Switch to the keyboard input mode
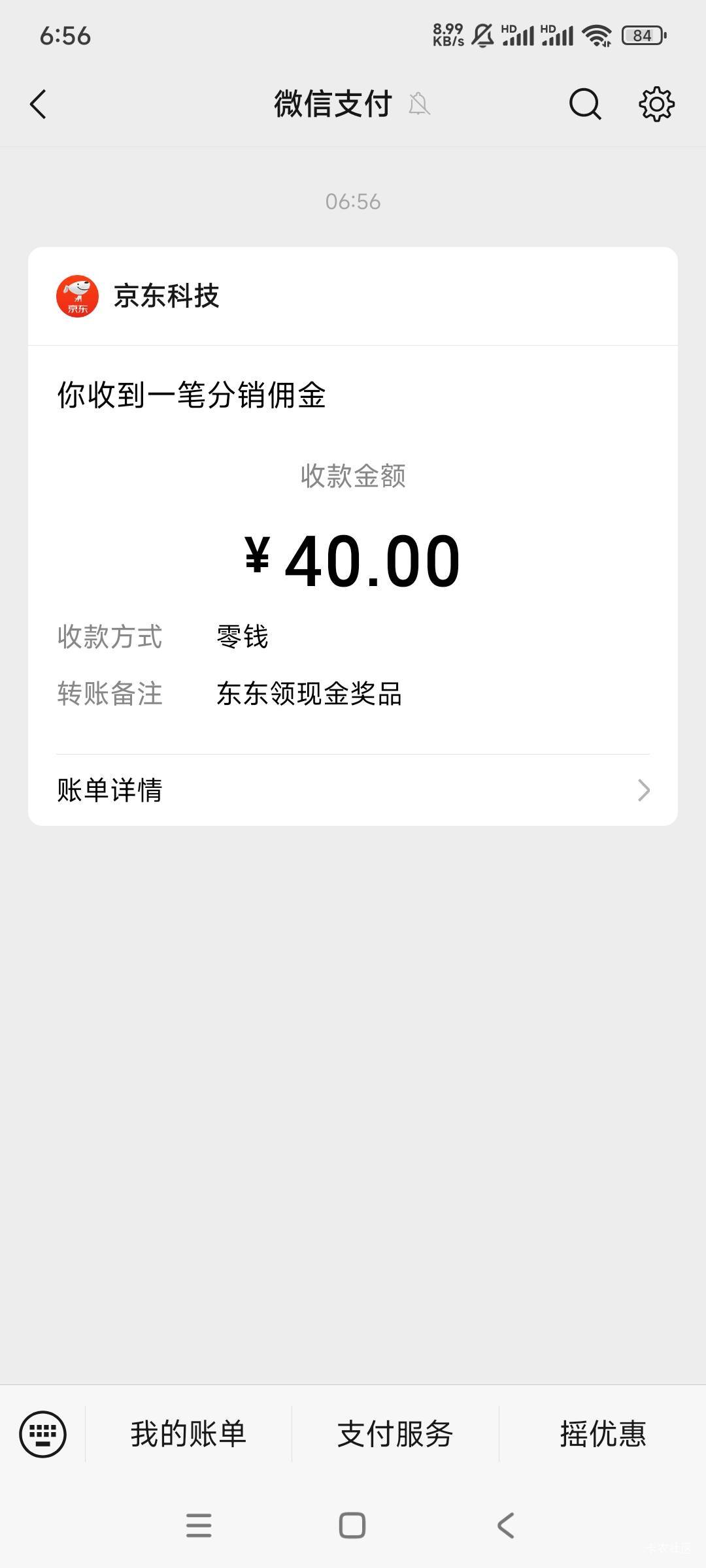The width and height of the screenshot is (706, 1568). [43, 1434]
